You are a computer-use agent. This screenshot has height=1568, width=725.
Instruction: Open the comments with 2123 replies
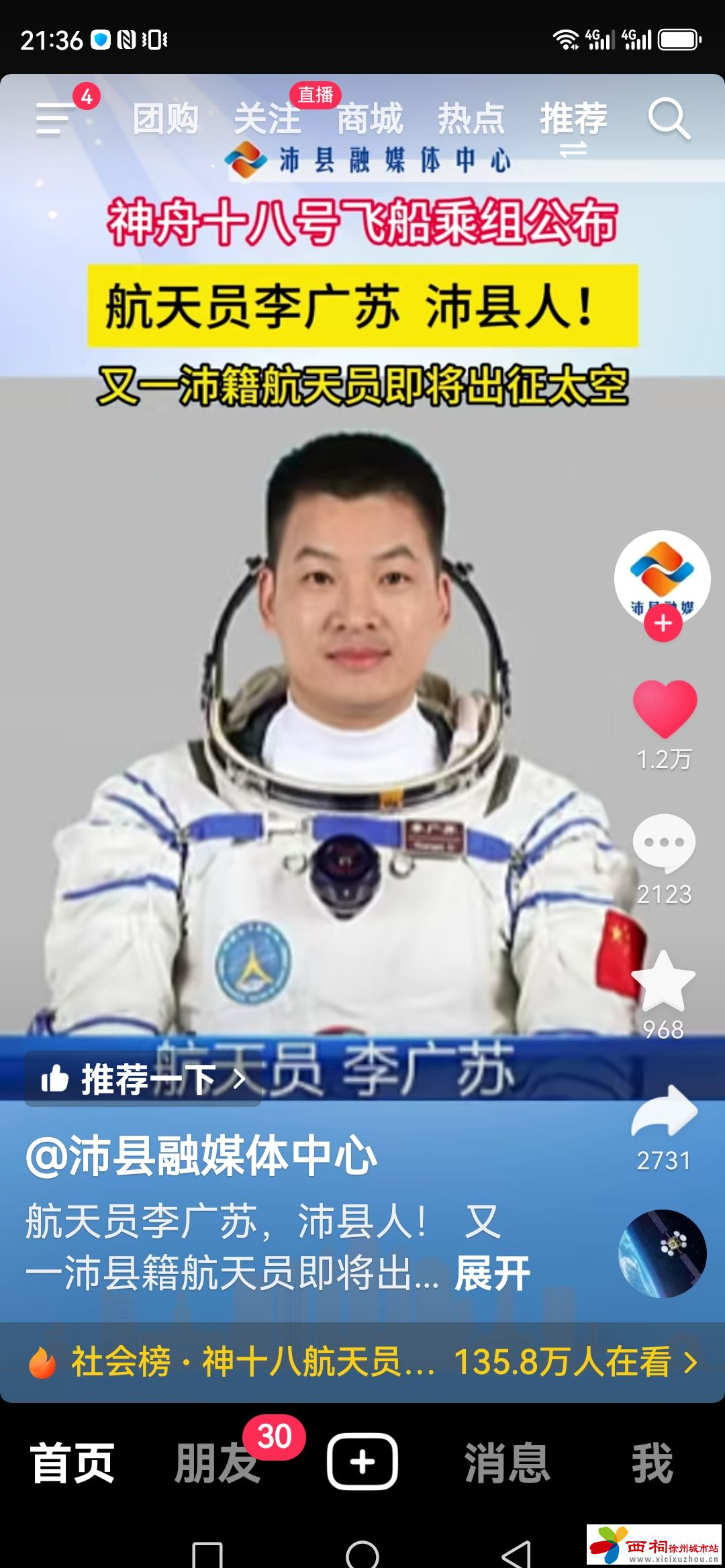click(664, 843)
